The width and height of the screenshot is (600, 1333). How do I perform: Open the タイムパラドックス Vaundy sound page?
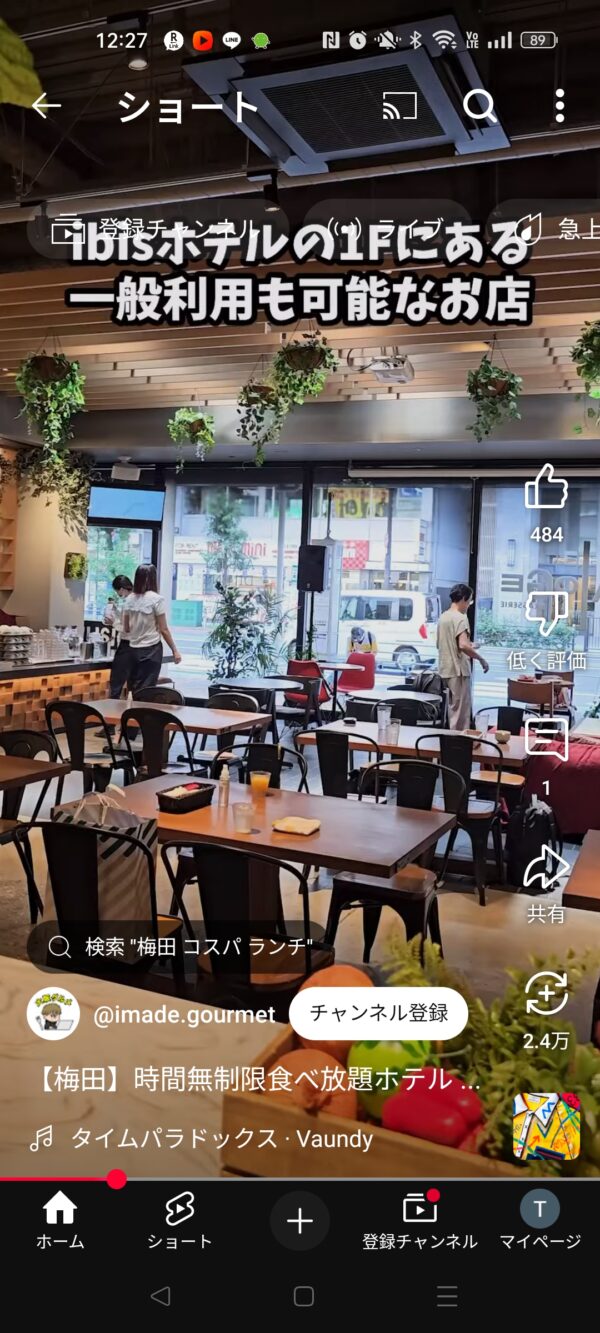220,1138
